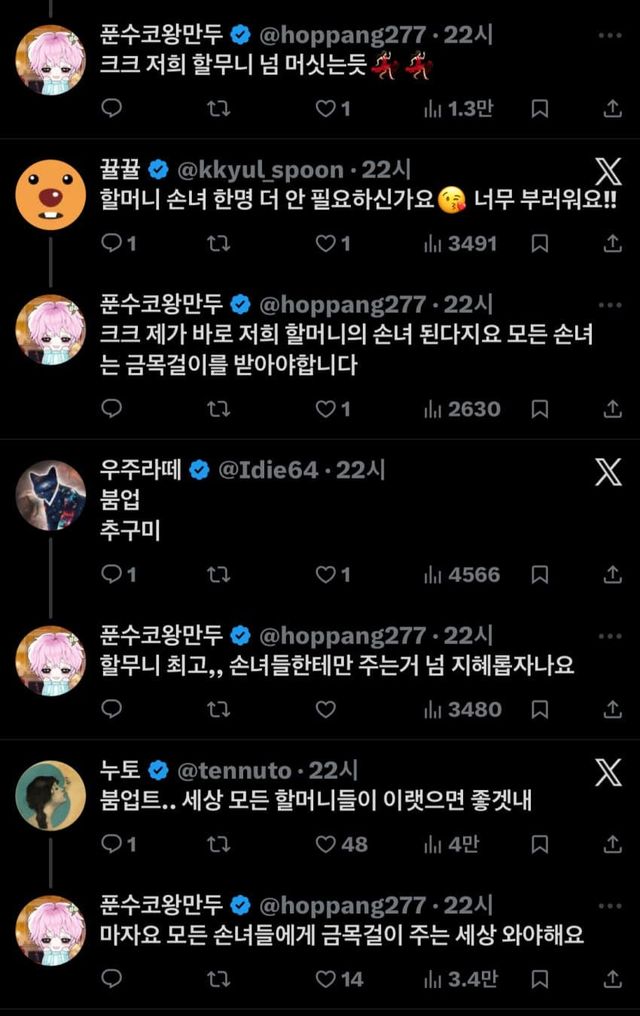Share 누토's 붐업트 reply
Viewport: 640px width, 1016px height.
tap(614, 845)
